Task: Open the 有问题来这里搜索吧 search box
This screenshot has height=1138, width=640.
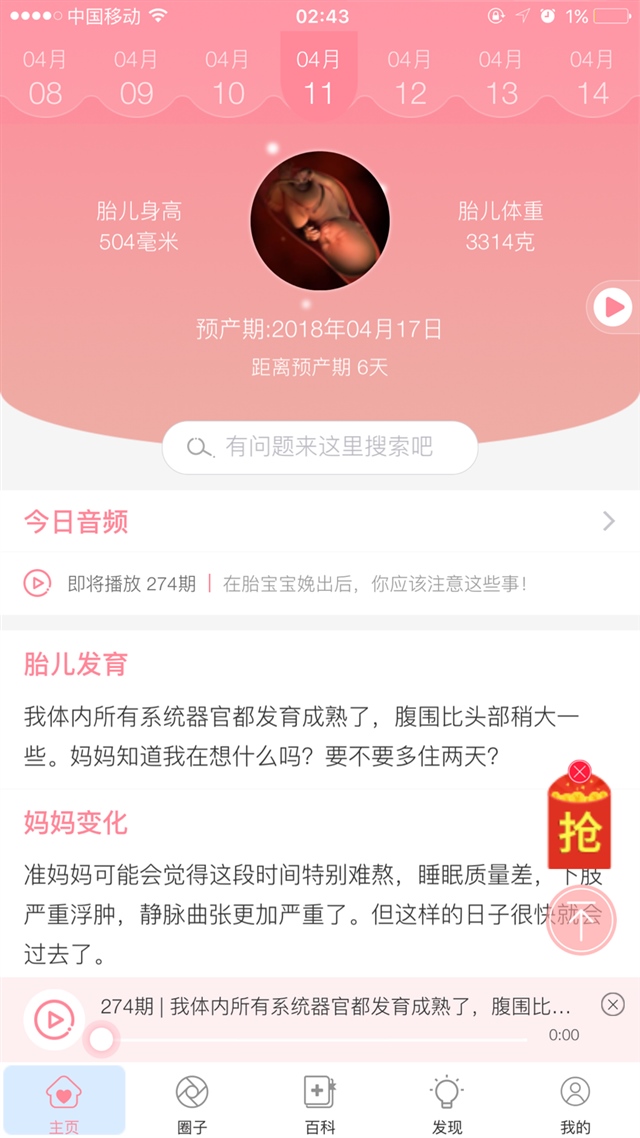Action: pos(319,447)
